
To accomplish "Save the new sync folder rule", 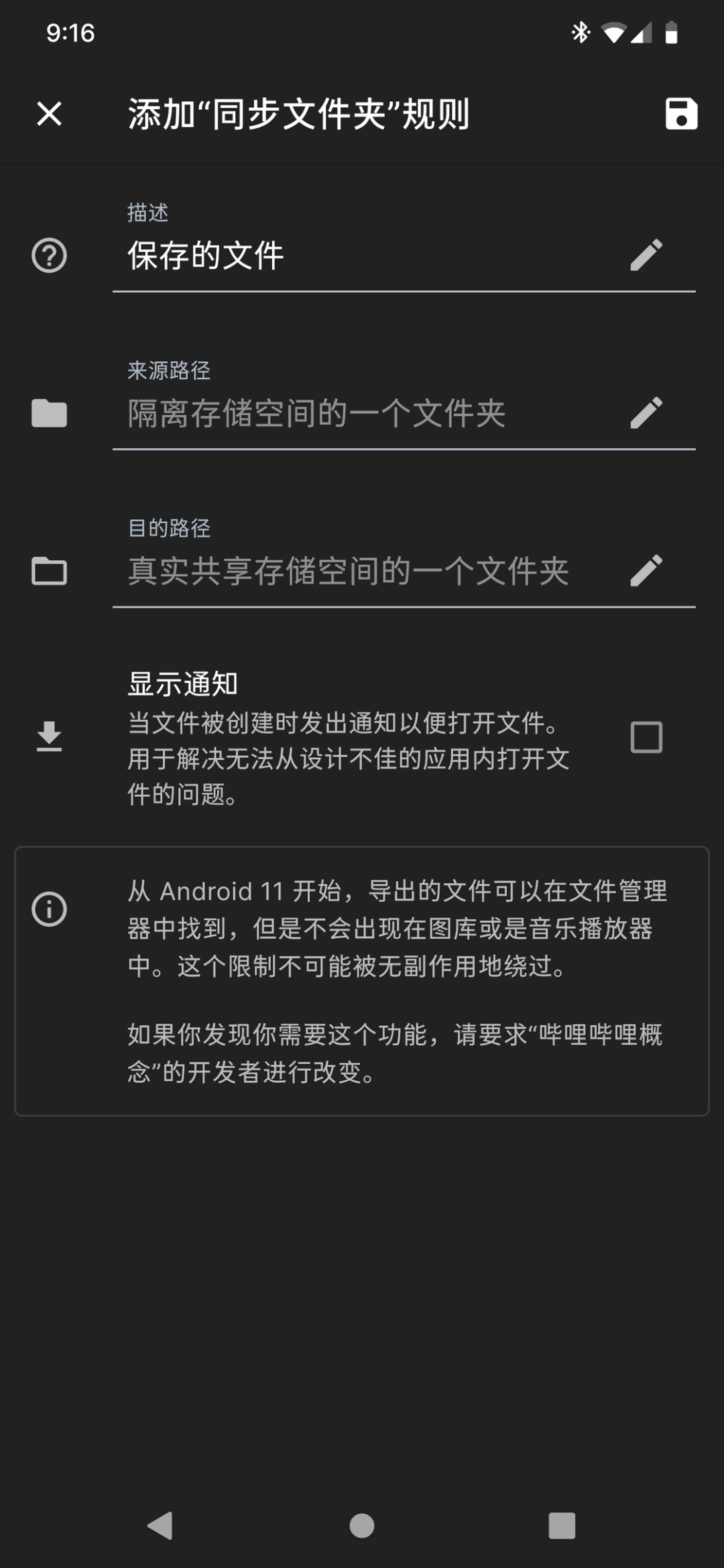I will pyautogui.click(x=682, y=114).
